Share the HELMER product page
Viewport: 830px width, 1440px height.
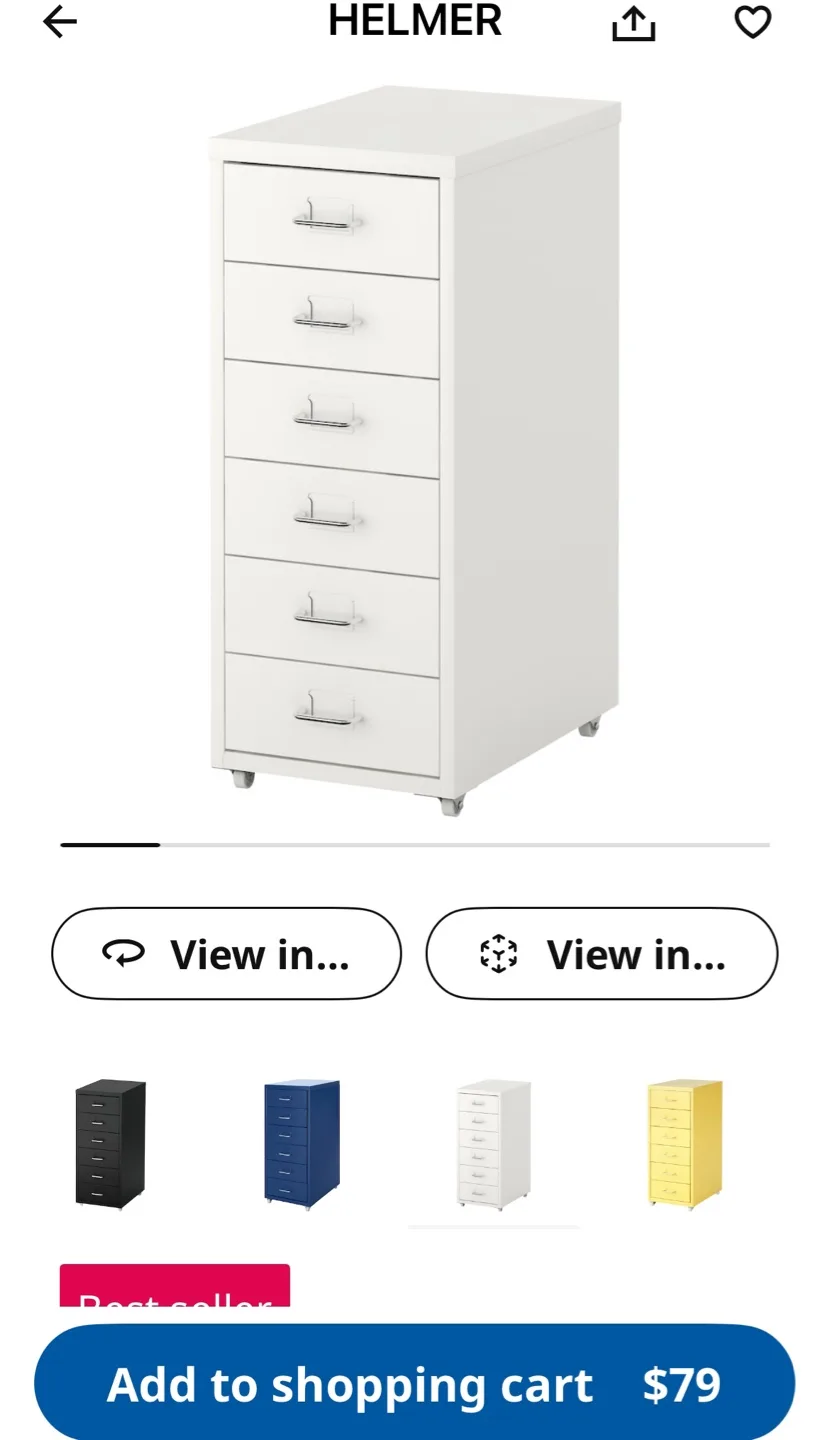633,22
